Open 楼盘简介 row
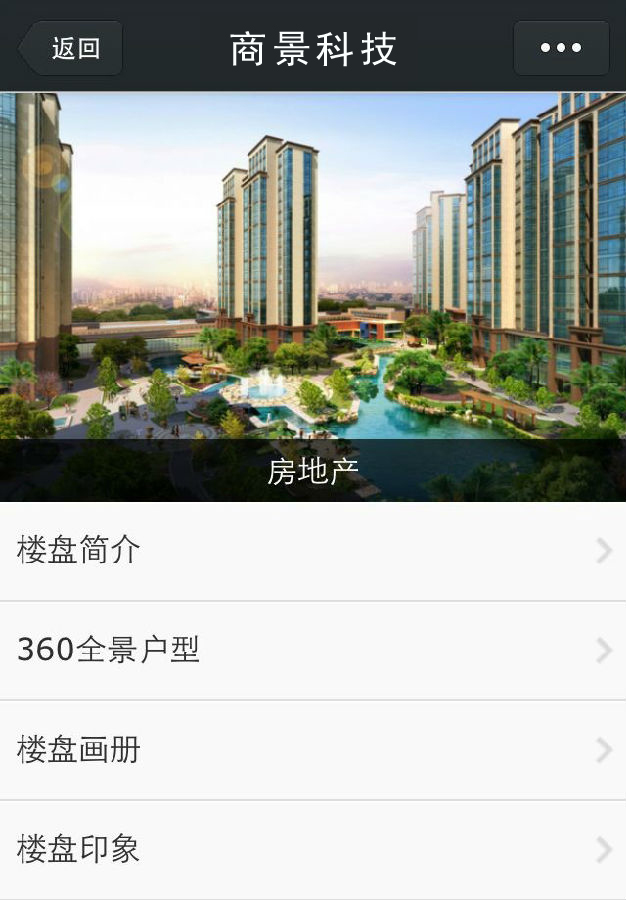The height and width of the screenshot is (900, 626). tap(313, 551)
